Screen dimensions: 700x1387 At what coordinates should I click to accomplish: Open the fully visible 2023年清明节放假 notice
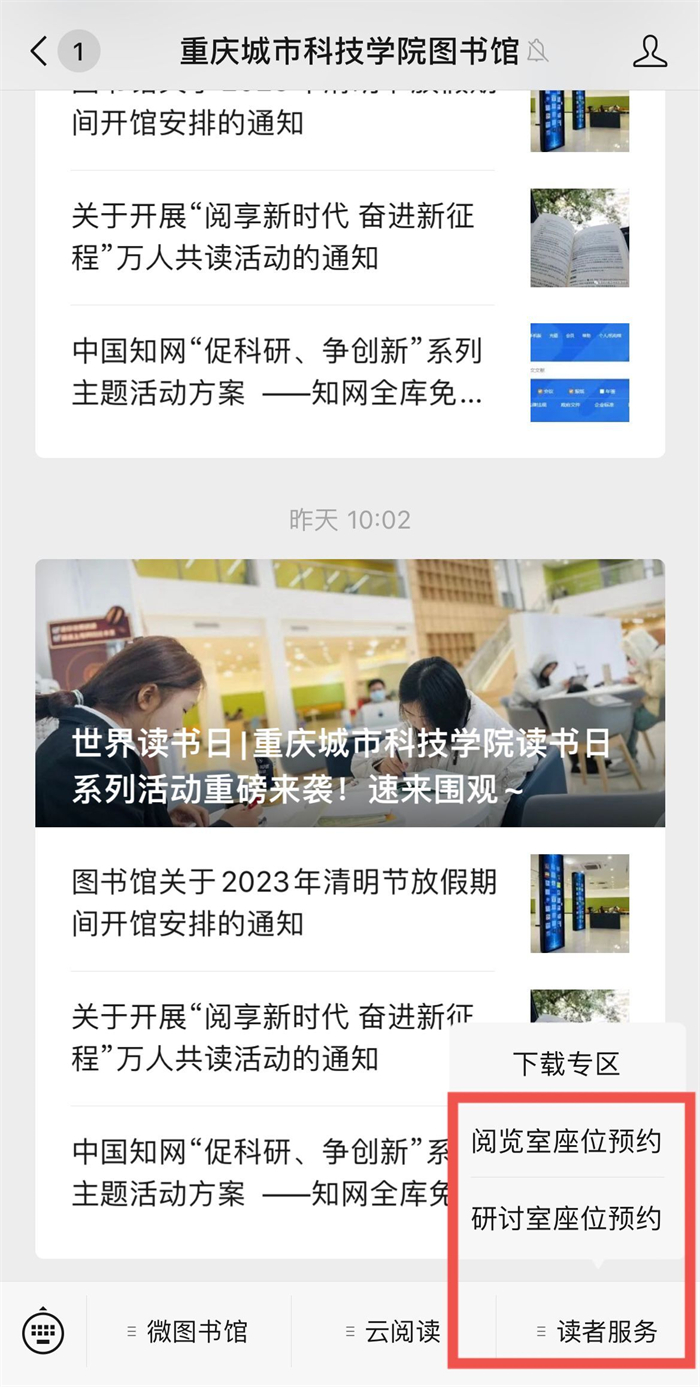tap(284, 902)
